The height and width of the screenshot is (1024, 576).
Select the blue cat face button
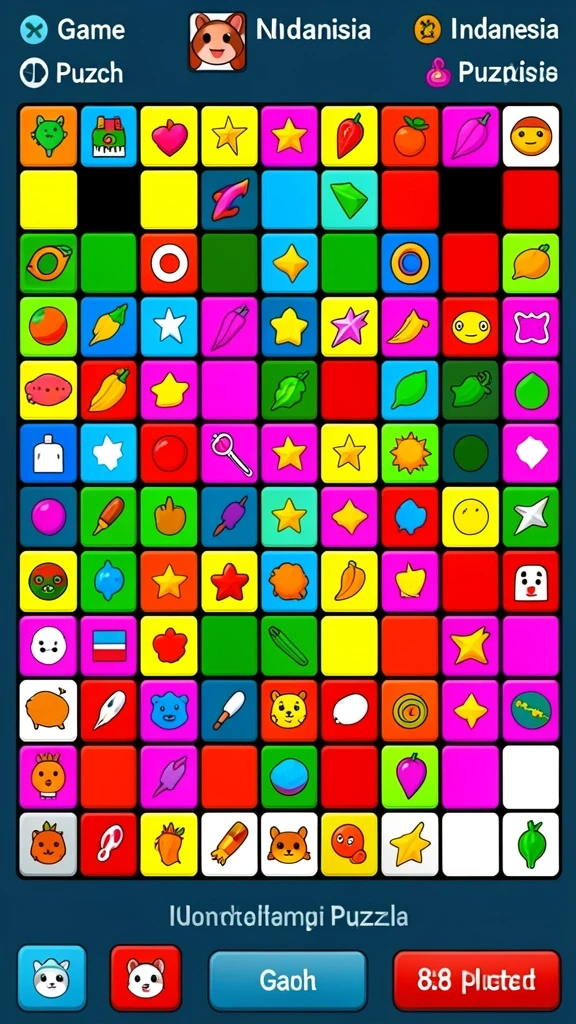coord(52,978)
